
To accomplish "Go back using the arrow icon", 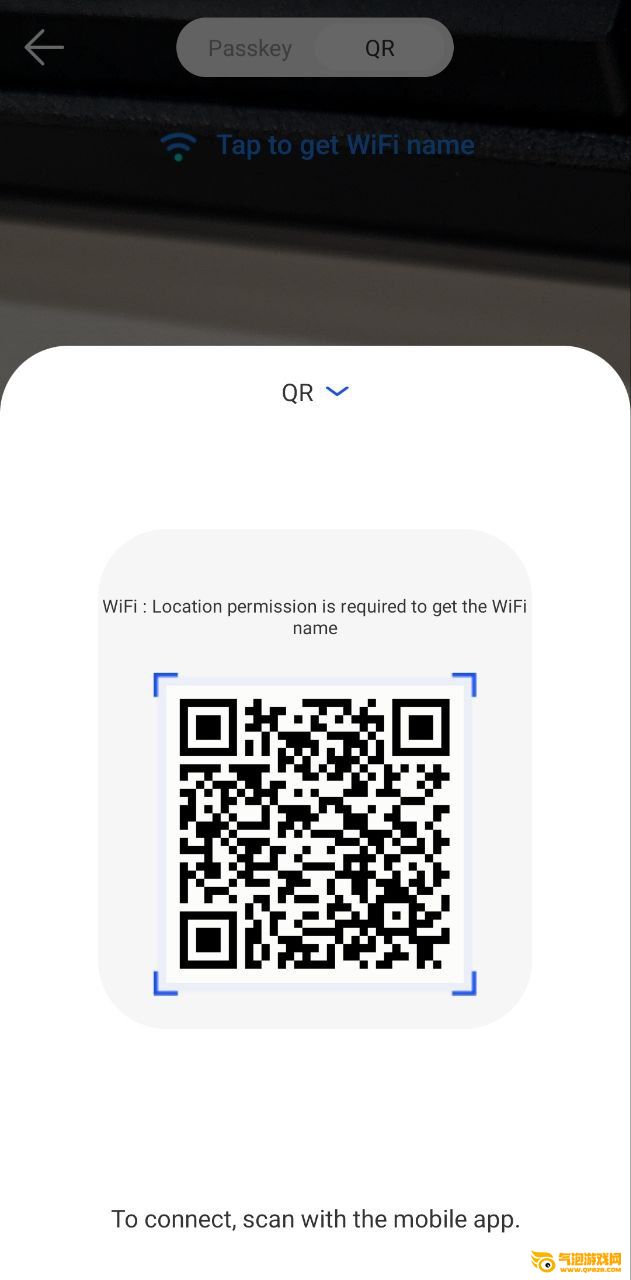I will pos(44,47).
